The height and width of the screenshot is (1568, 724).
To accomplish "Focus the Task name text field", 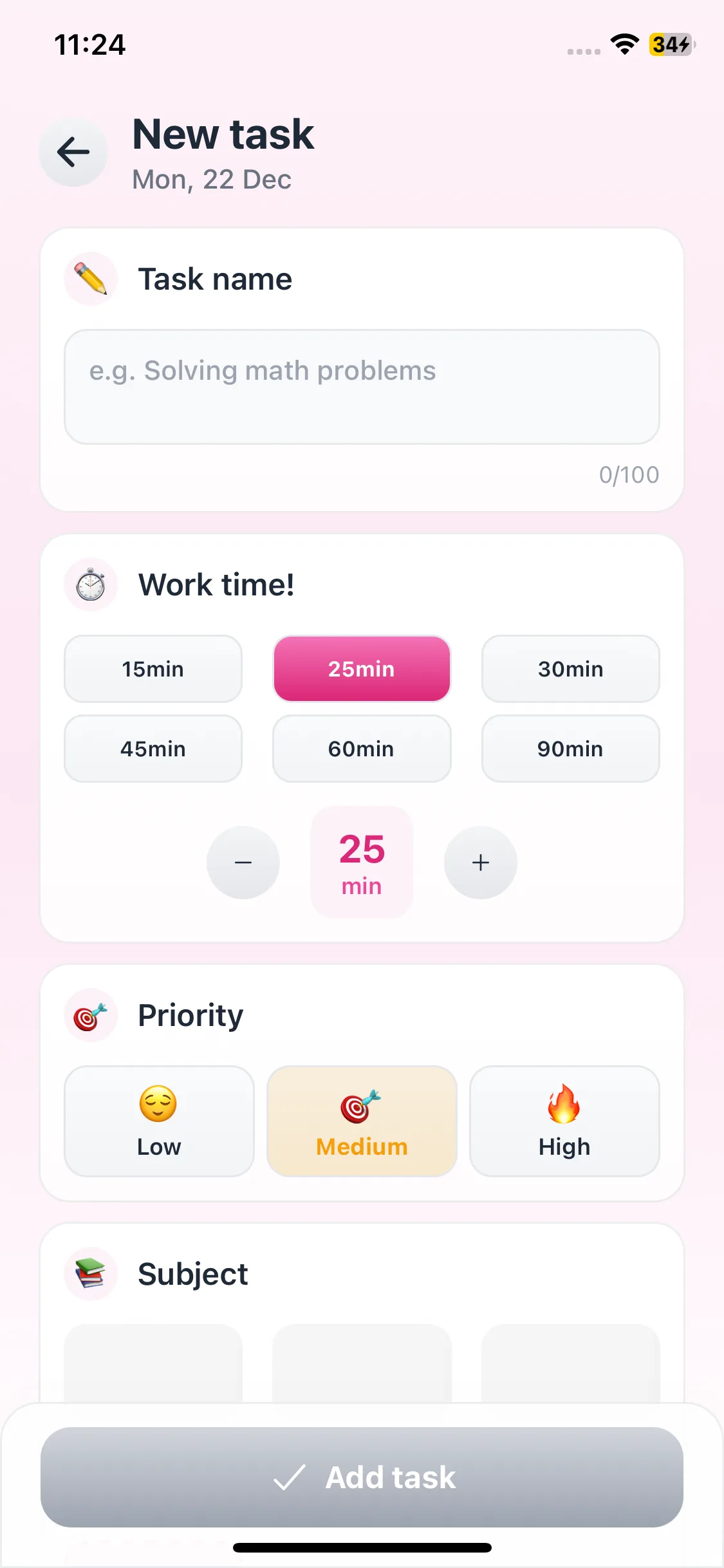I will [x=362, y=386].
